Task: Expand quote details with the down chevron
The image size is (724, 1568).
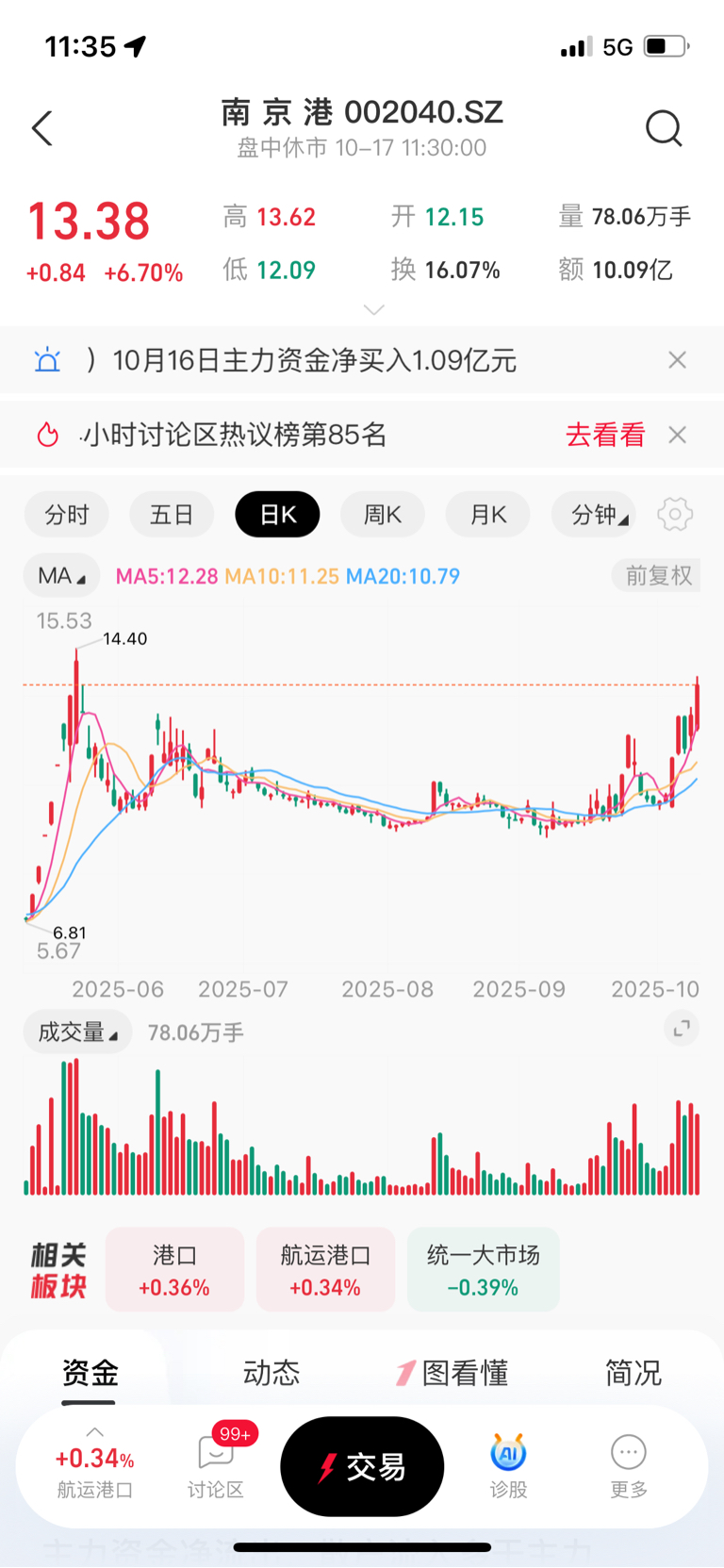Action: point(374,309)
